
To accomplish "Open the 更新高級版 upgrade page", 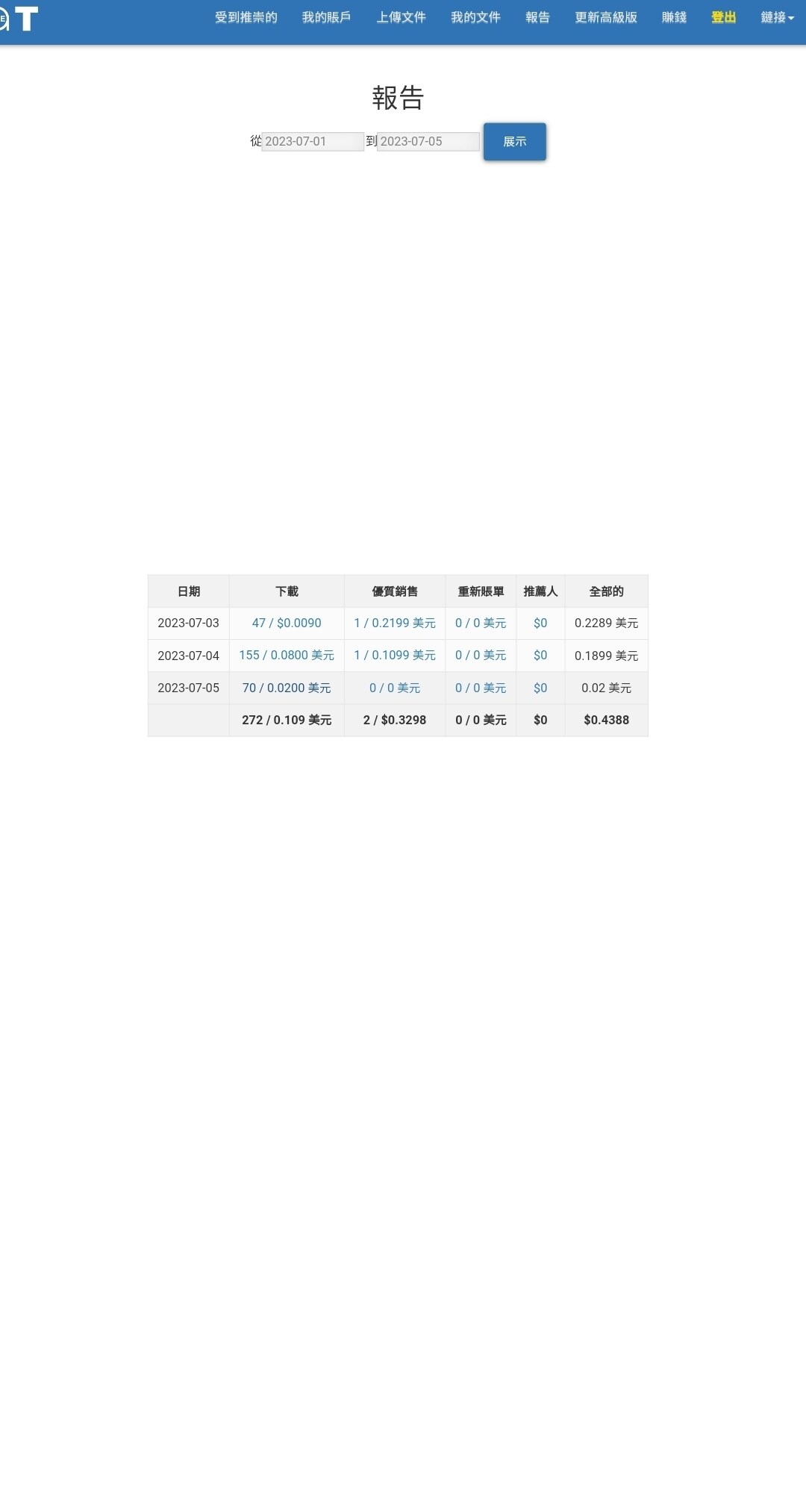I will tap(606, 17).
